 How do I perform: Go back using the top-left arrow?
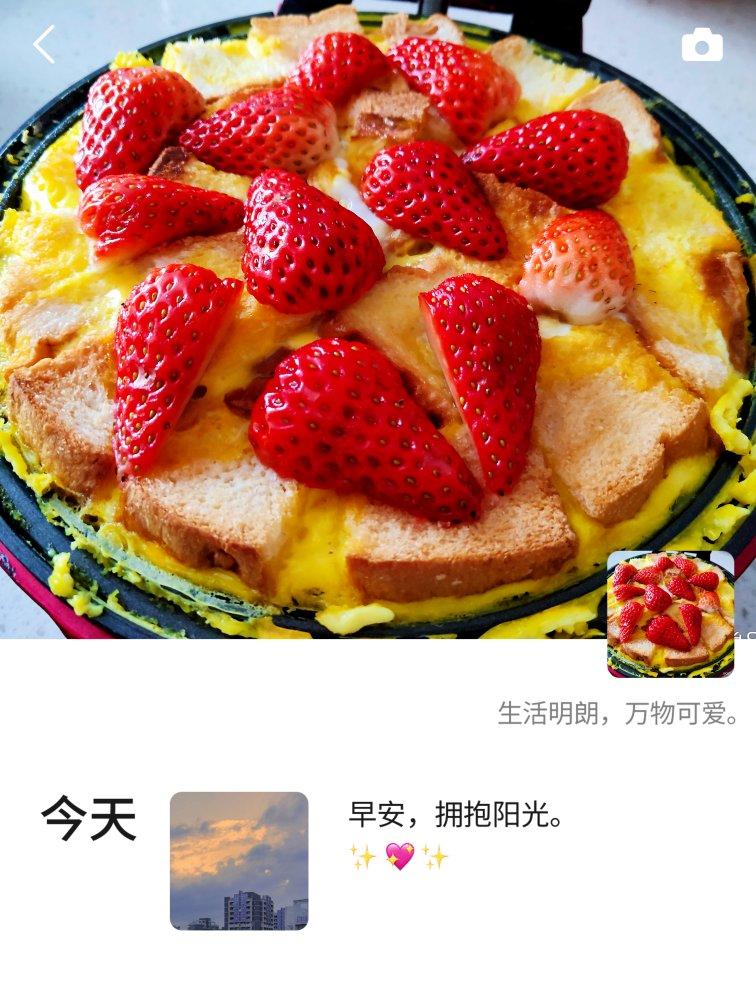click(x=44, y=45)
